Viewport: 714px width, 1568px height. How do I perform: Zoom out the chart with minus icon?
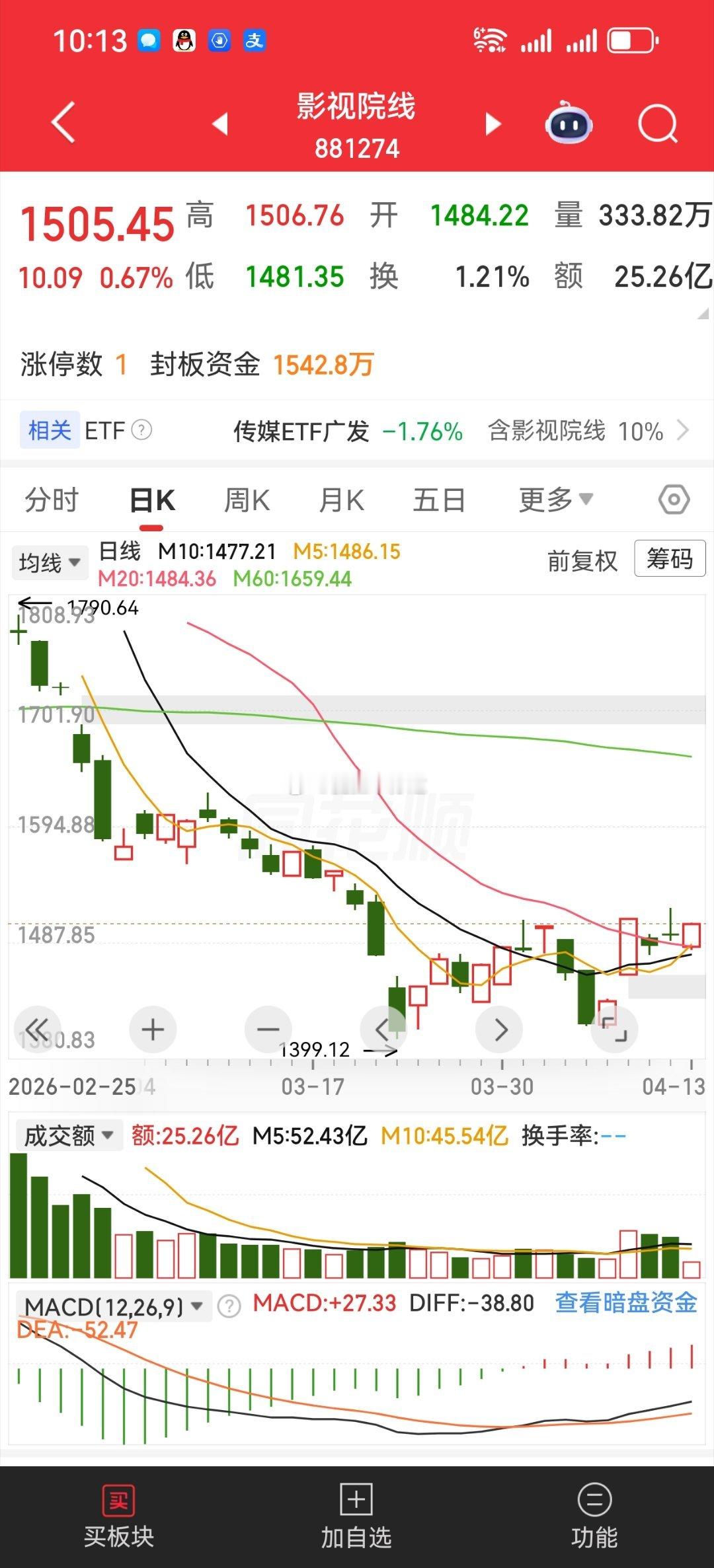267,1029
